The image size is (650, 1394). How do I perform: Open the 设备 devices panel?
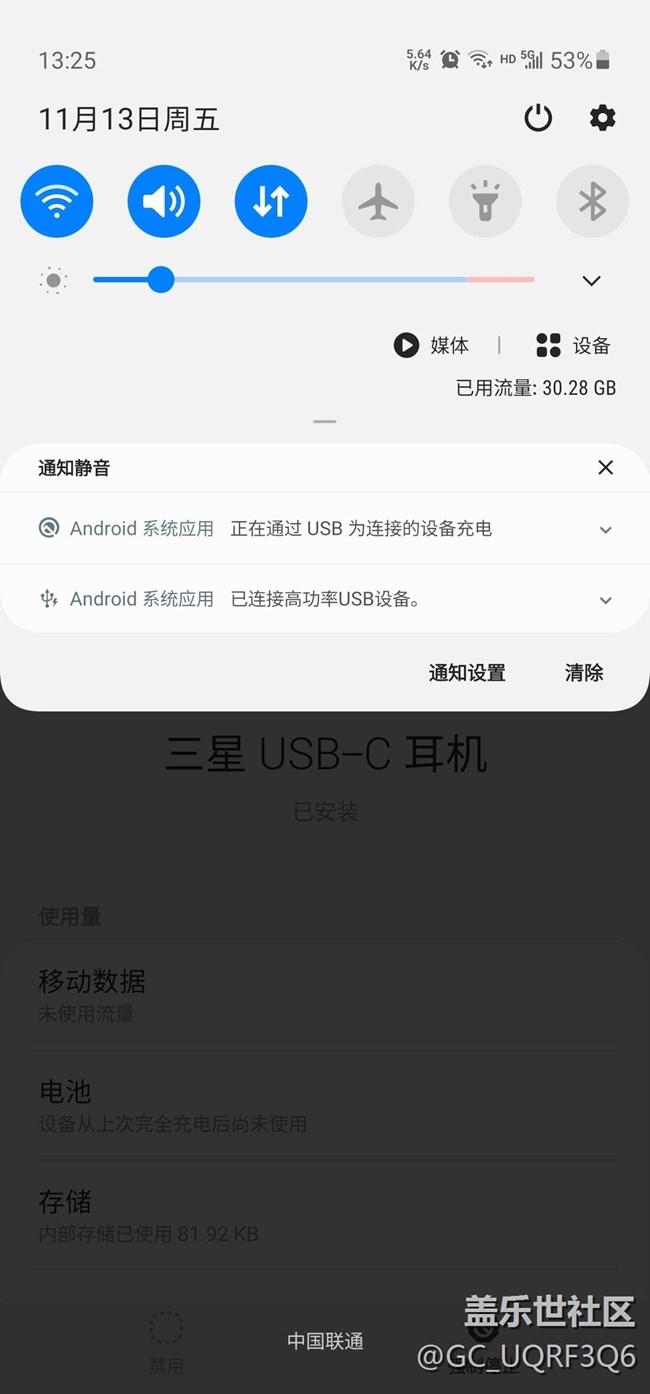[573, 346]
